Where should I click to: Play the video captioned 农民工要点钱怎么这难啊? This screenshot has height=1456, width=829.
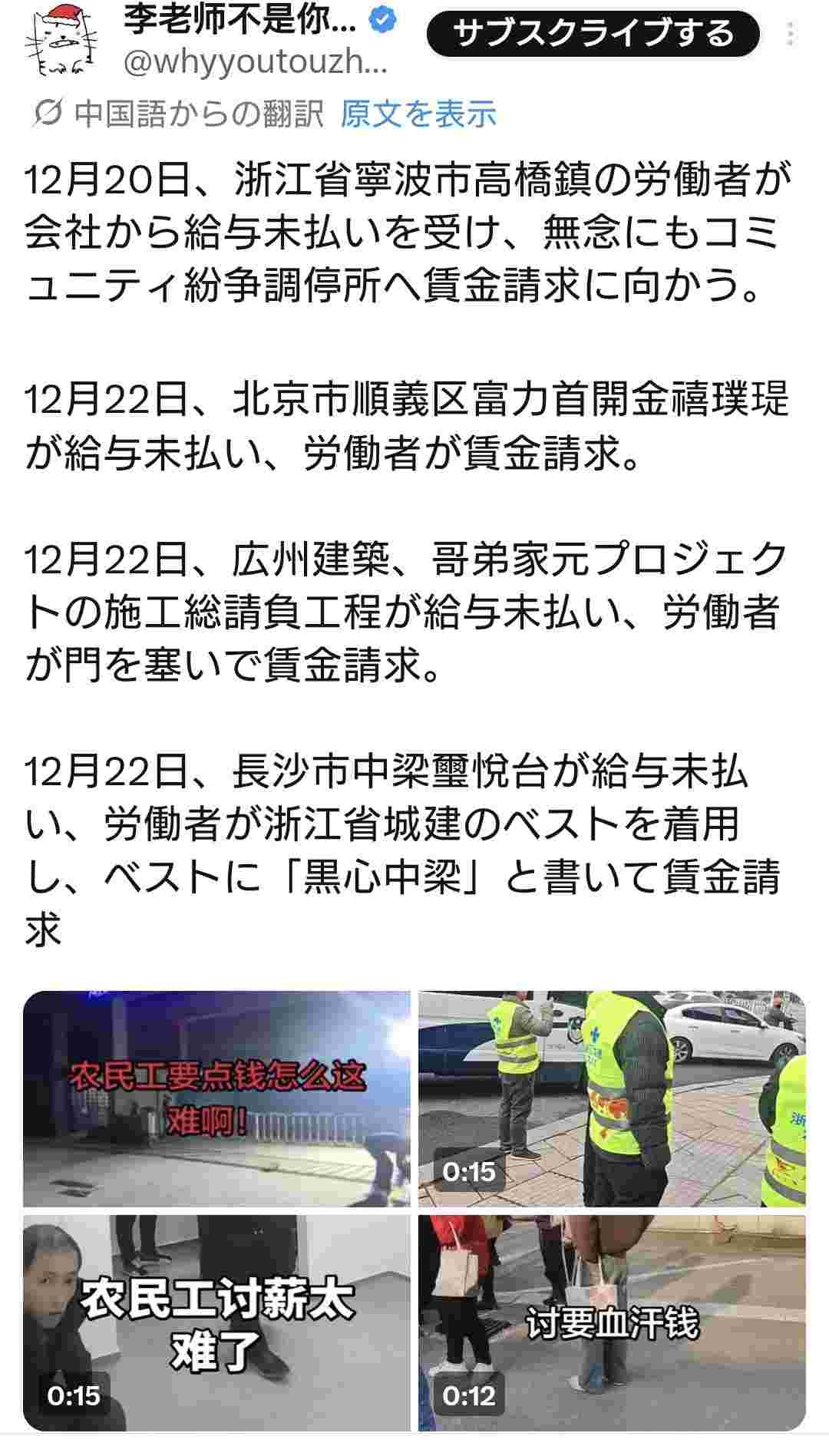click(216, 1098)
